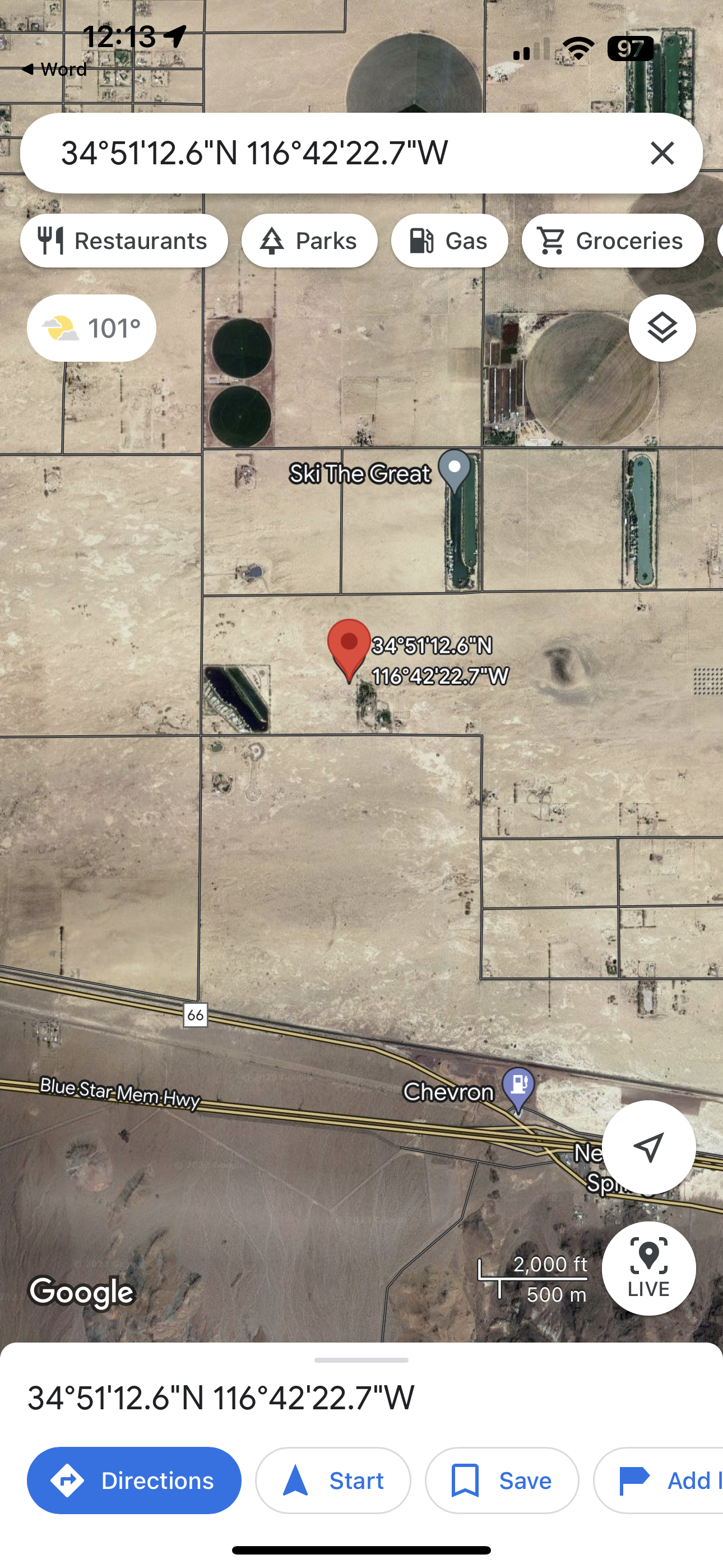
Task: Select the Groceries chip
Action: click(x=611, y=241)
